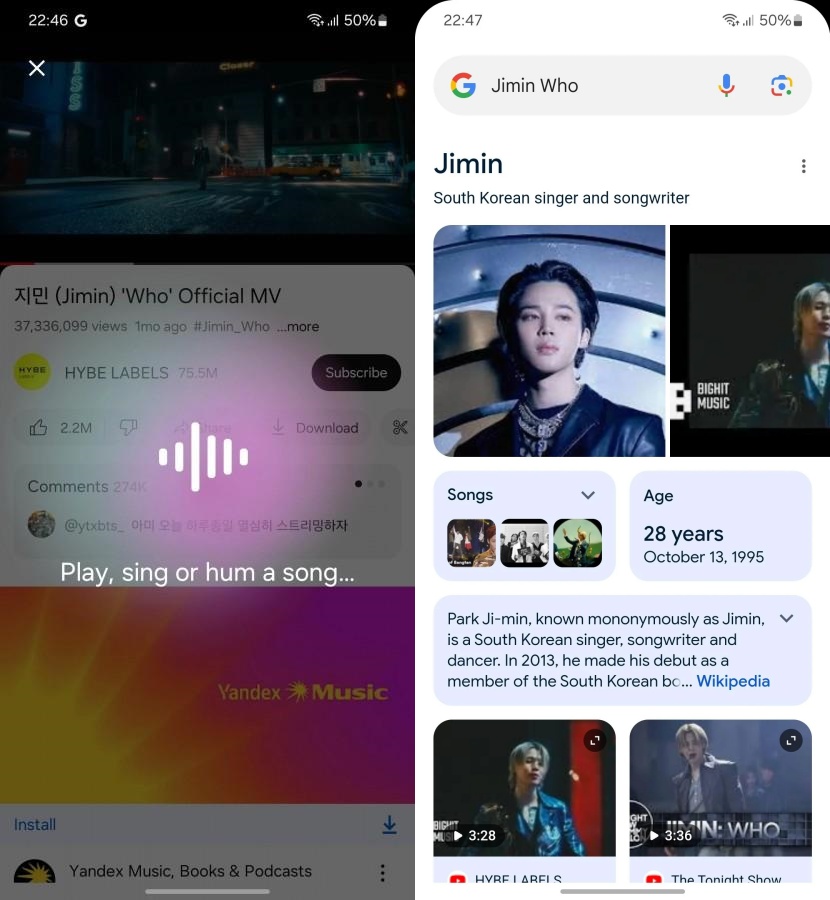Expand the Songs card
The width and height of the screenshot is (830, 900).
[x=588, y=495]
